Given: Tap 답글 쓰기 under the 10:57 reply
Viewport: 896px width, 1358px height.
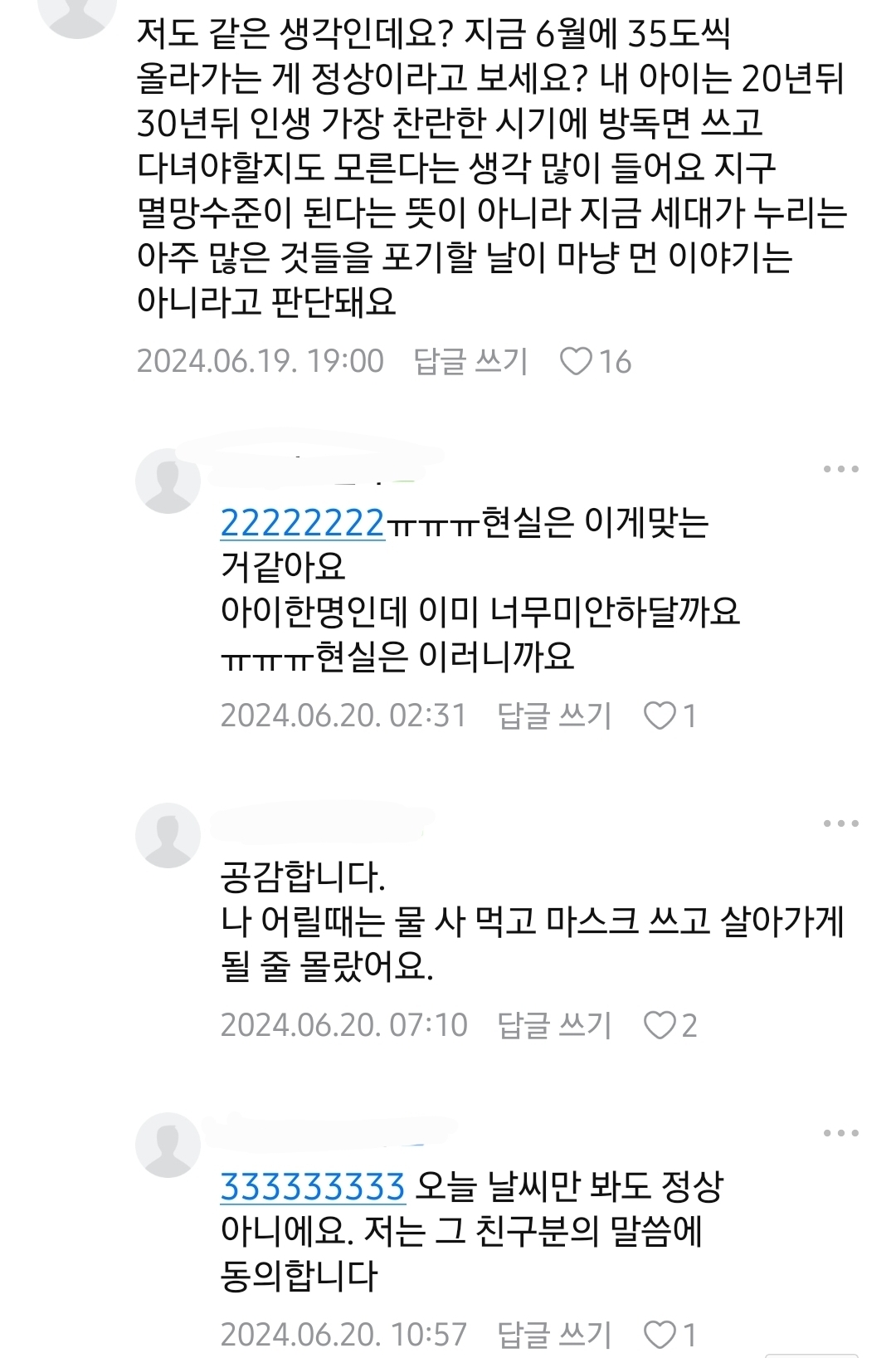Looking at the screenshot, I should [x=554, y=1335].
